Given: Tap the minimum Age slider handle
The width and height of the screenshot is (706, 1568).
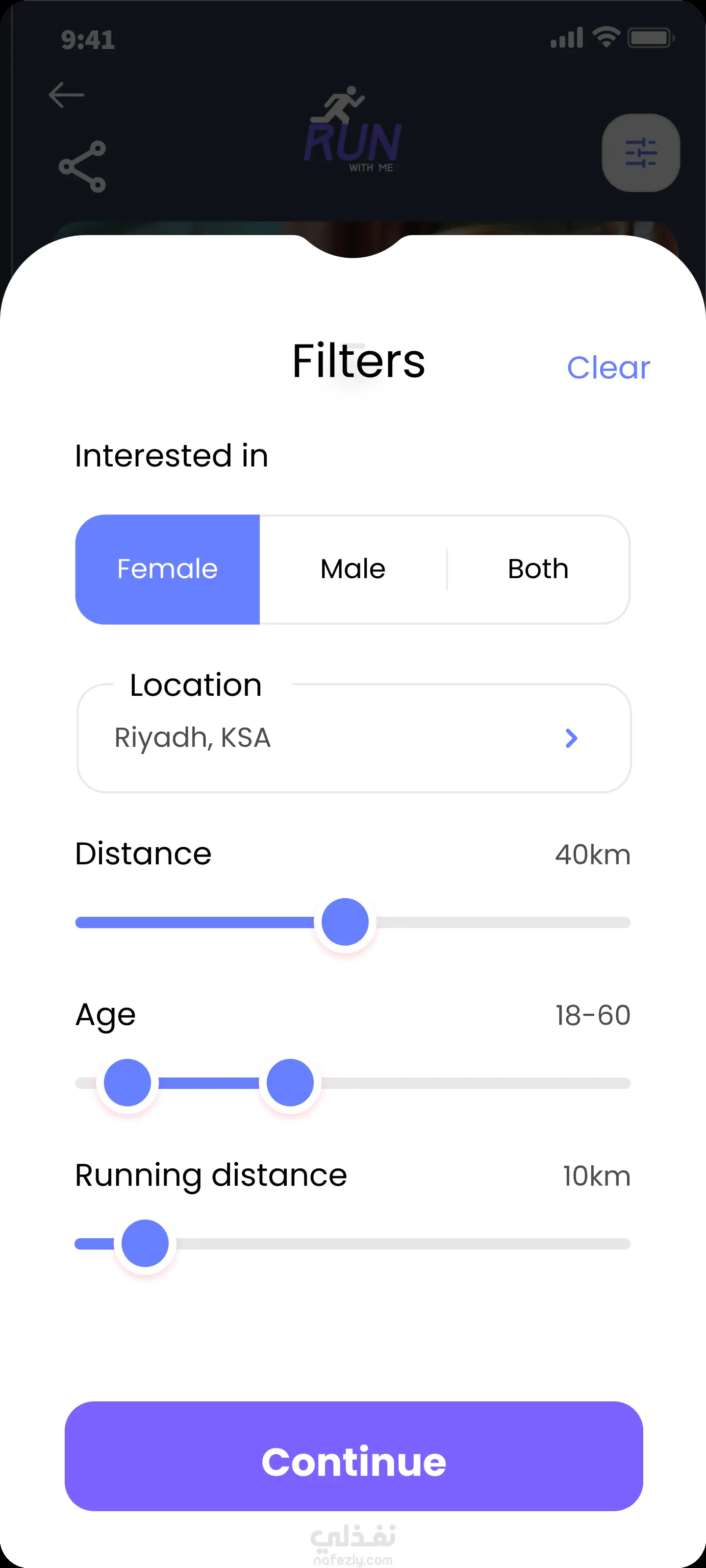Looking at the screenshot, I should (127, 1083).
